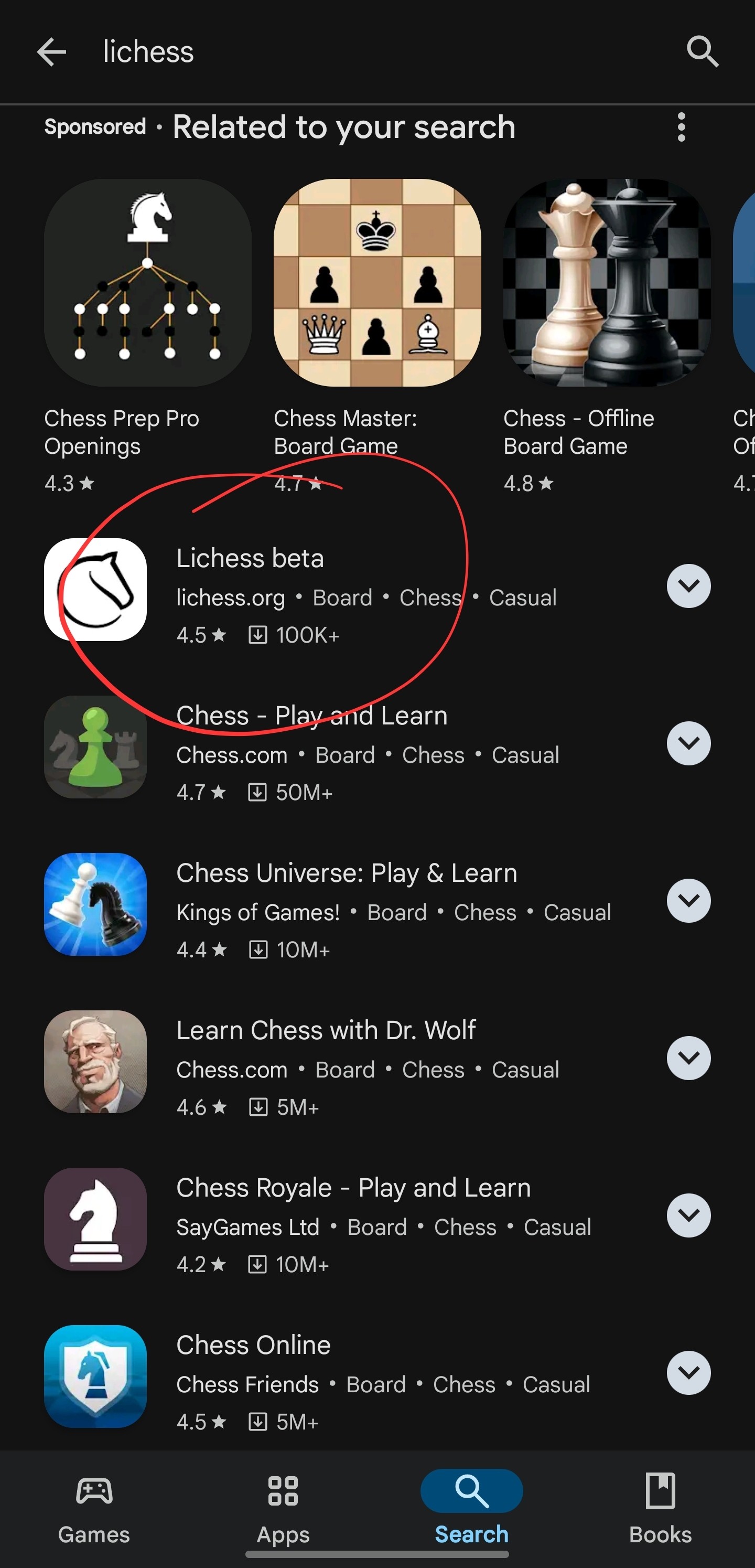Tap the search magnifier in the app bar

[702, 52]
